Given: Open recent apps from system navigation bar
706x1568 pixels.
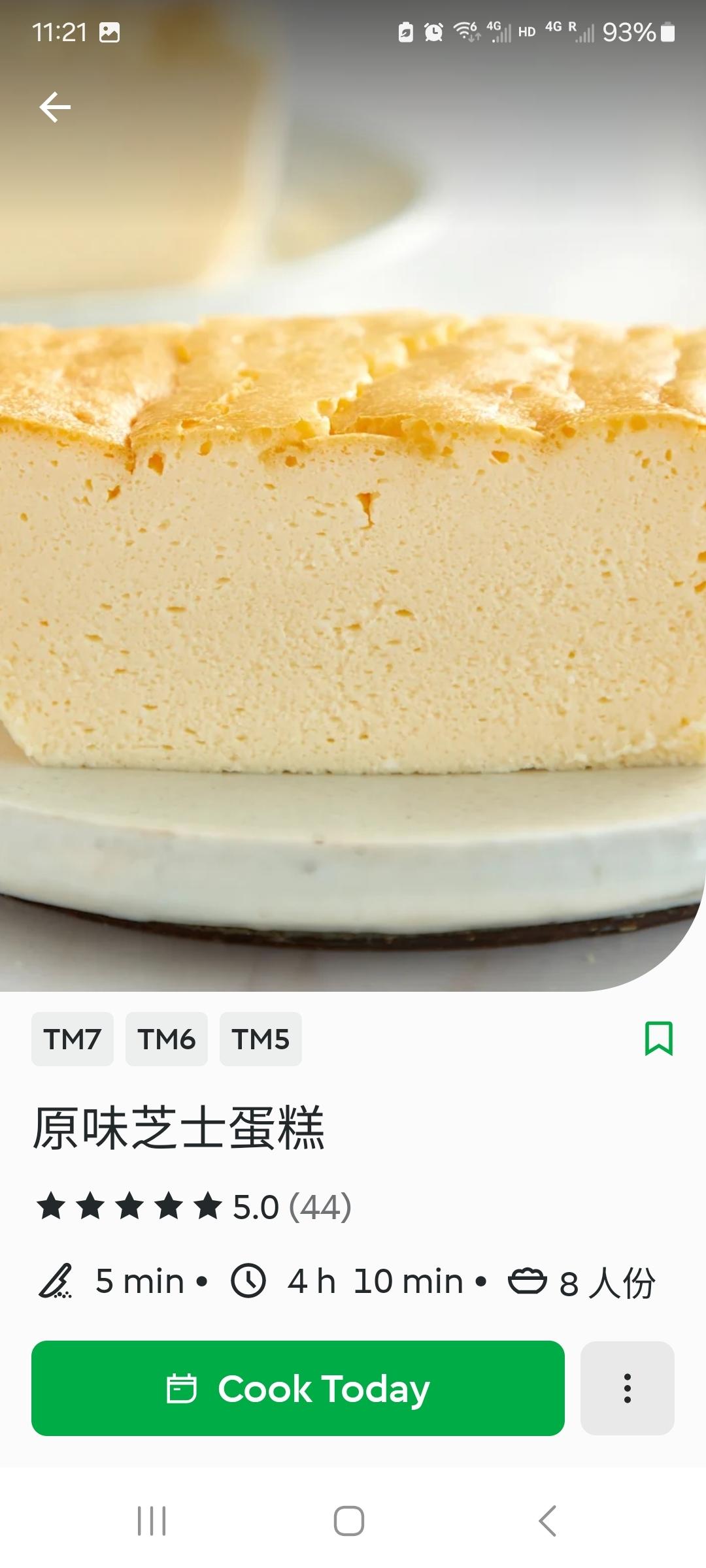Looking at the screenshot, I should click(152, 1521).
